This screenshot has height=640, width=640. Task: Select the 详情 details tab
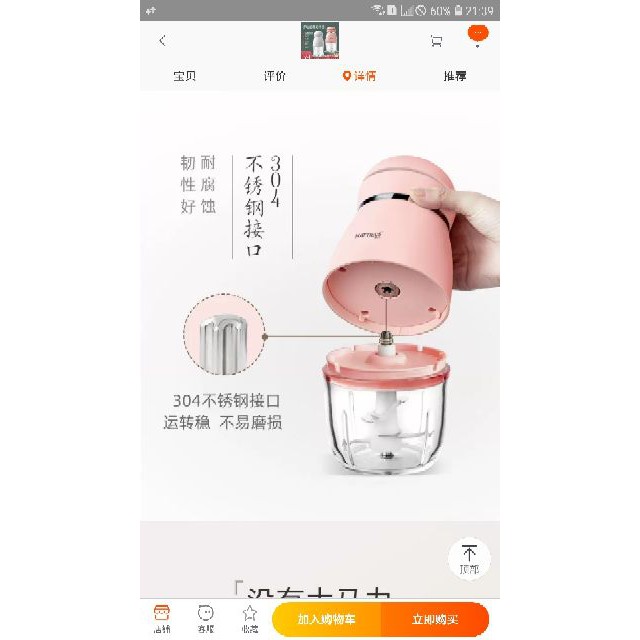click(362, 76)
